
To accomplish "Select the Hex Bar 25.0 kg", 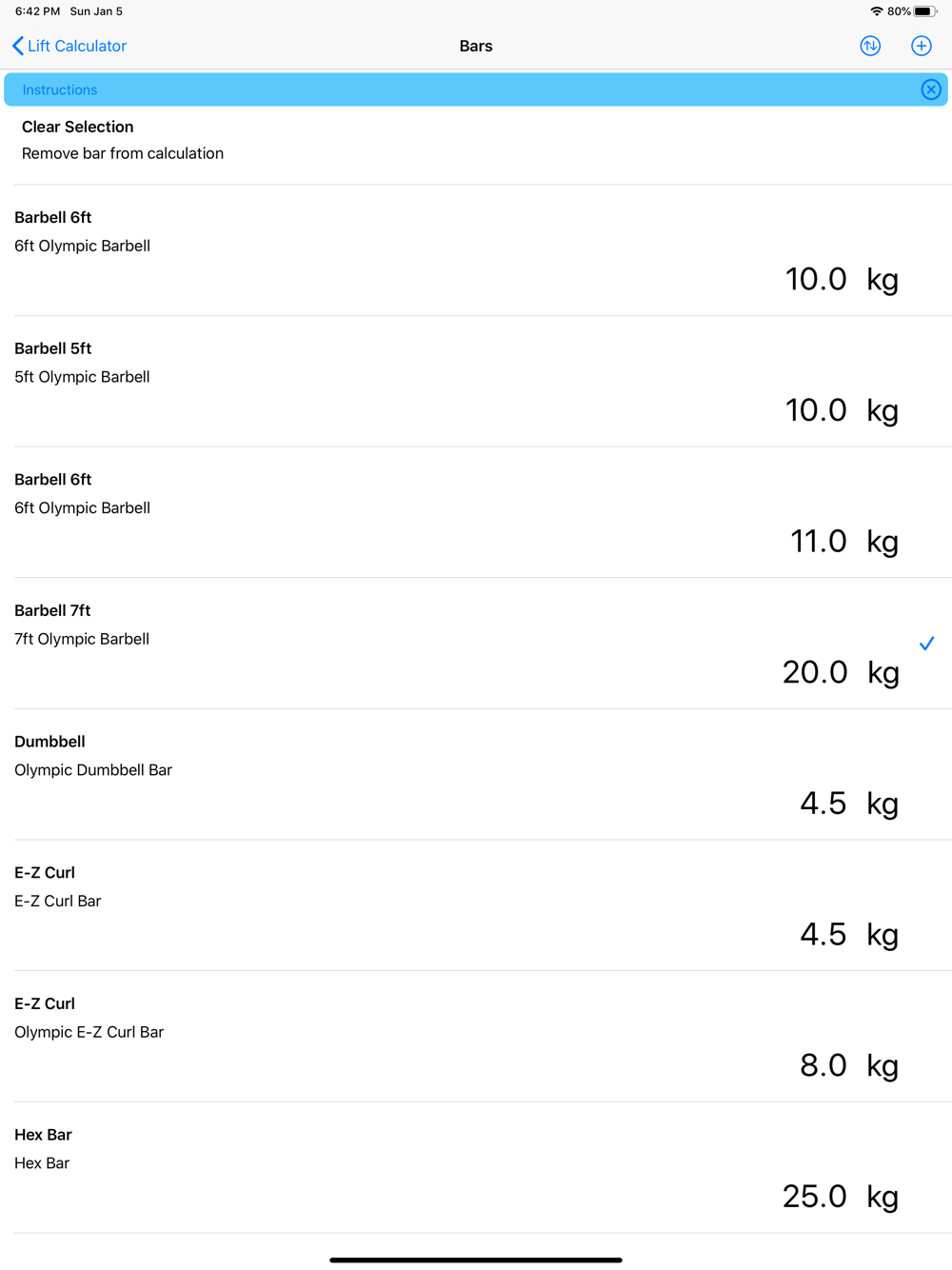I will pyautogui.click(x=476, y=1168).
